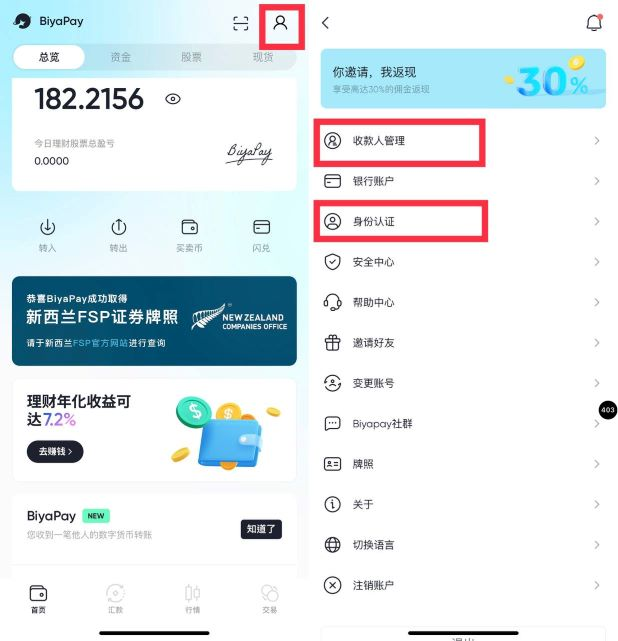This screenshot has width=618, height=641.
Task: Open 身份认证 identity verification
Action: click(462, 221)
